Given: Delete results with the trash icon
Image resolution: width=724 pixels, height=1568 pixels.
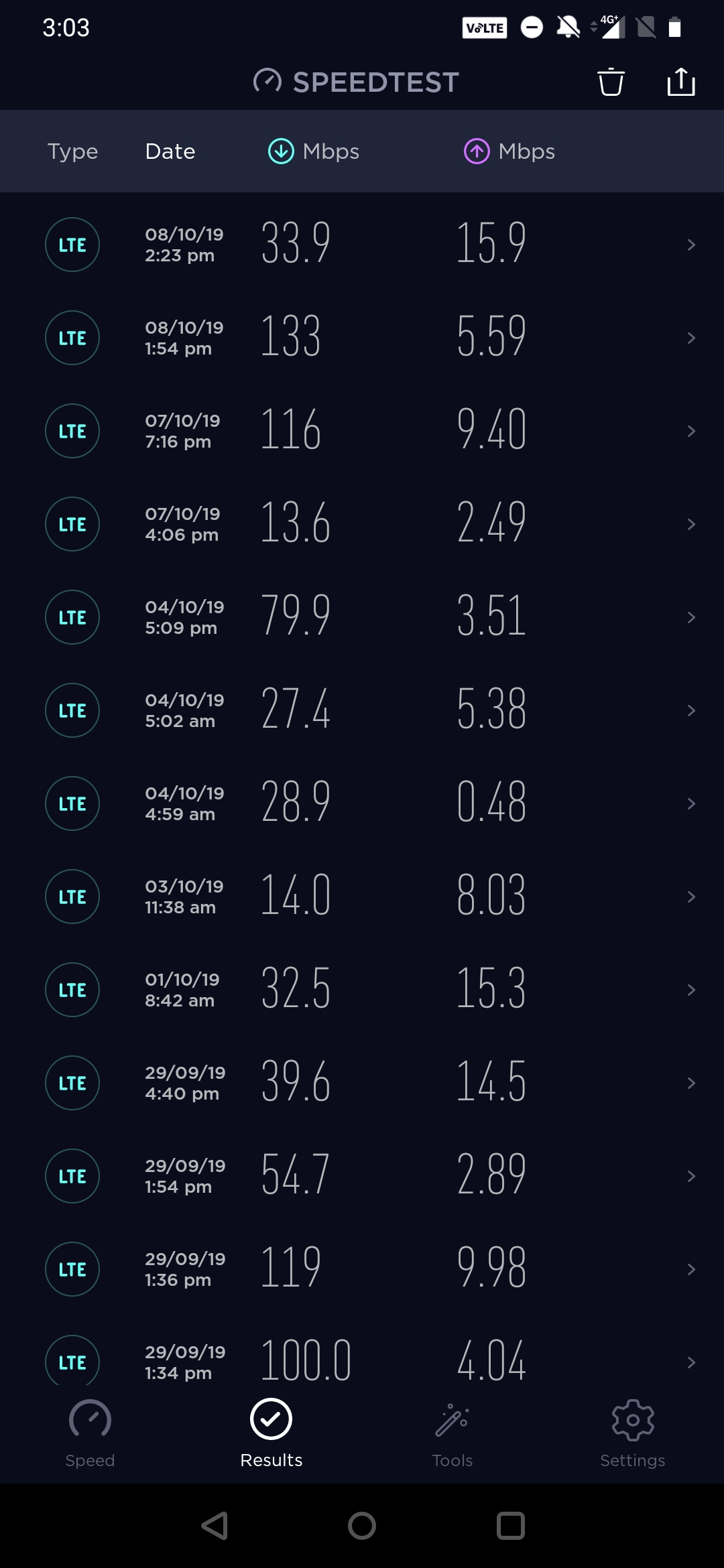Looking at the screenshot, I should (x=611, y=82).
